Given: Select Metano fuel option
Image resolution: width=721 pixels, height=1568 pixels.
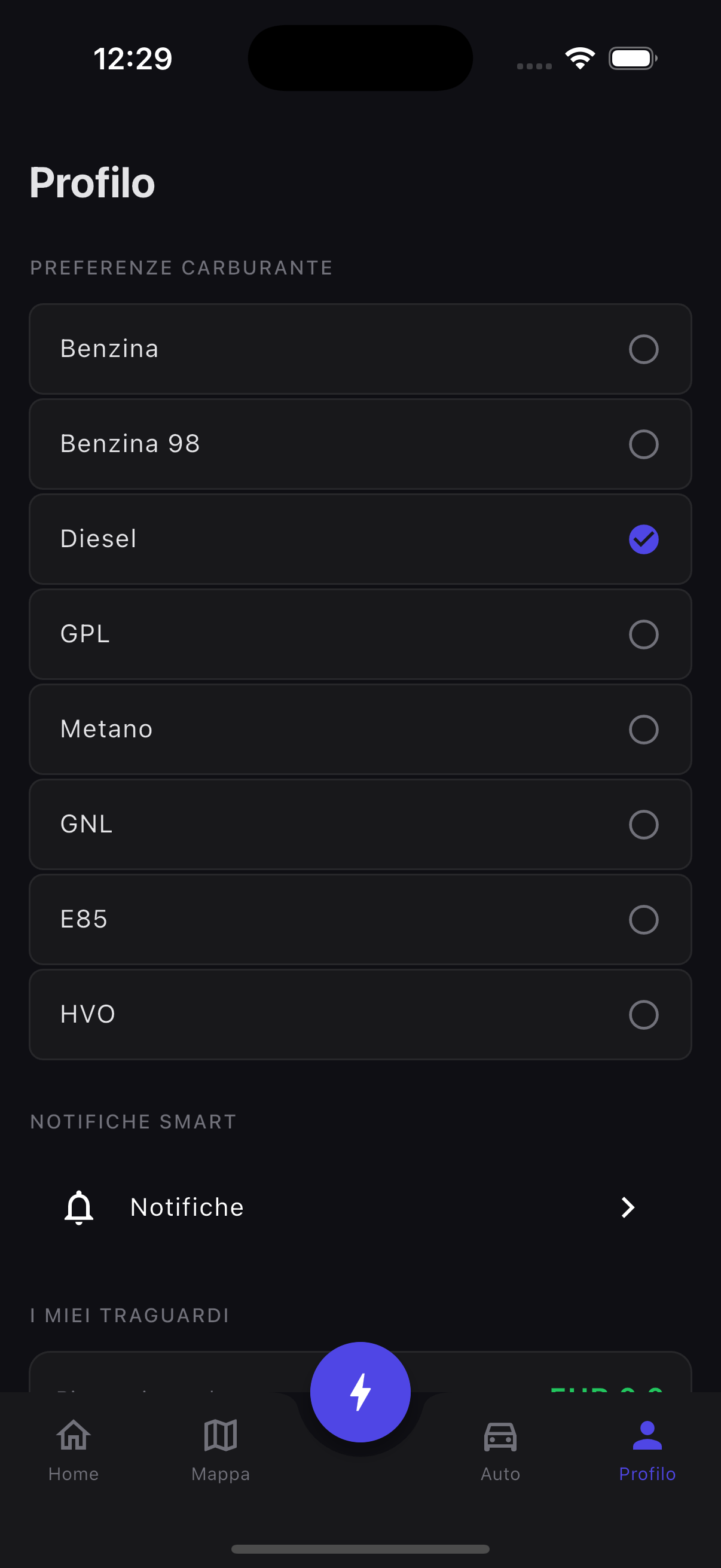Looking at the screenshot, I should coord(360,728).
